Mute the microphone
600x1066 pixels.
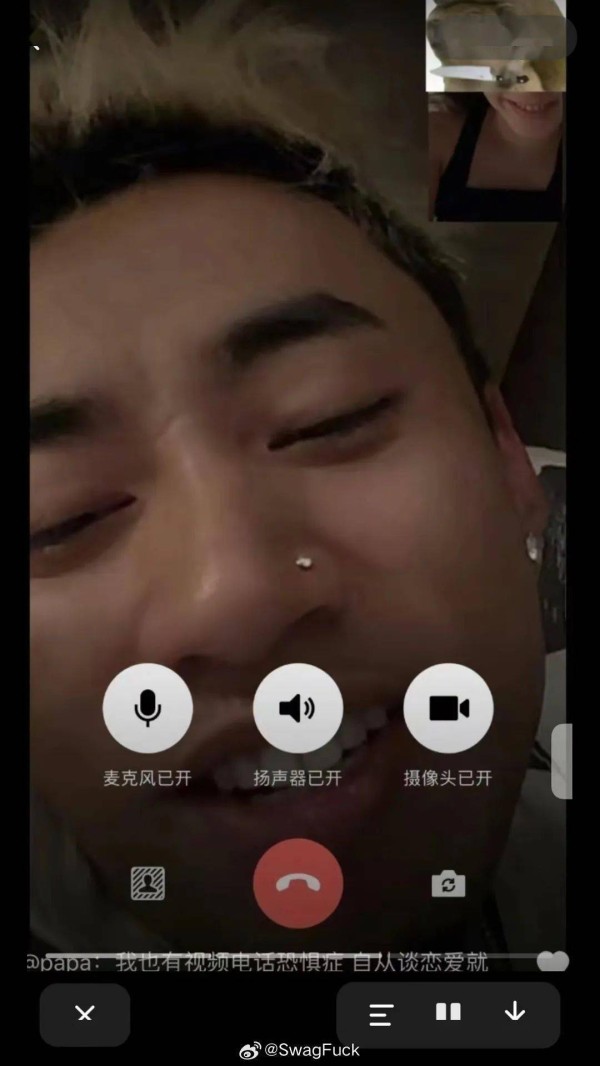pos(148,708)
